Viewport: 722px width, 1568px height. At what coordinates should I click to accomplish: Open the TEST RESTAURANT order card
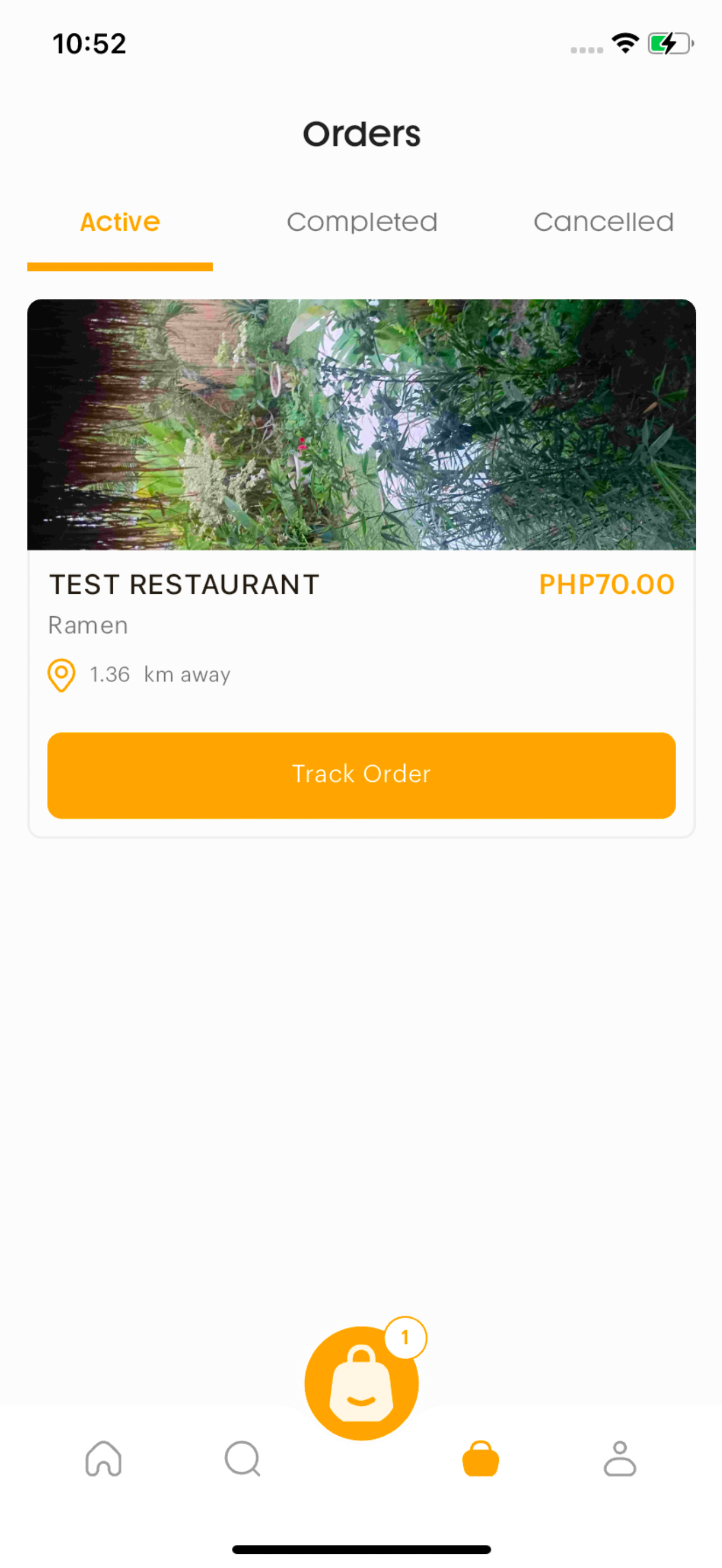pyautogui.click(x=362, y=568)
